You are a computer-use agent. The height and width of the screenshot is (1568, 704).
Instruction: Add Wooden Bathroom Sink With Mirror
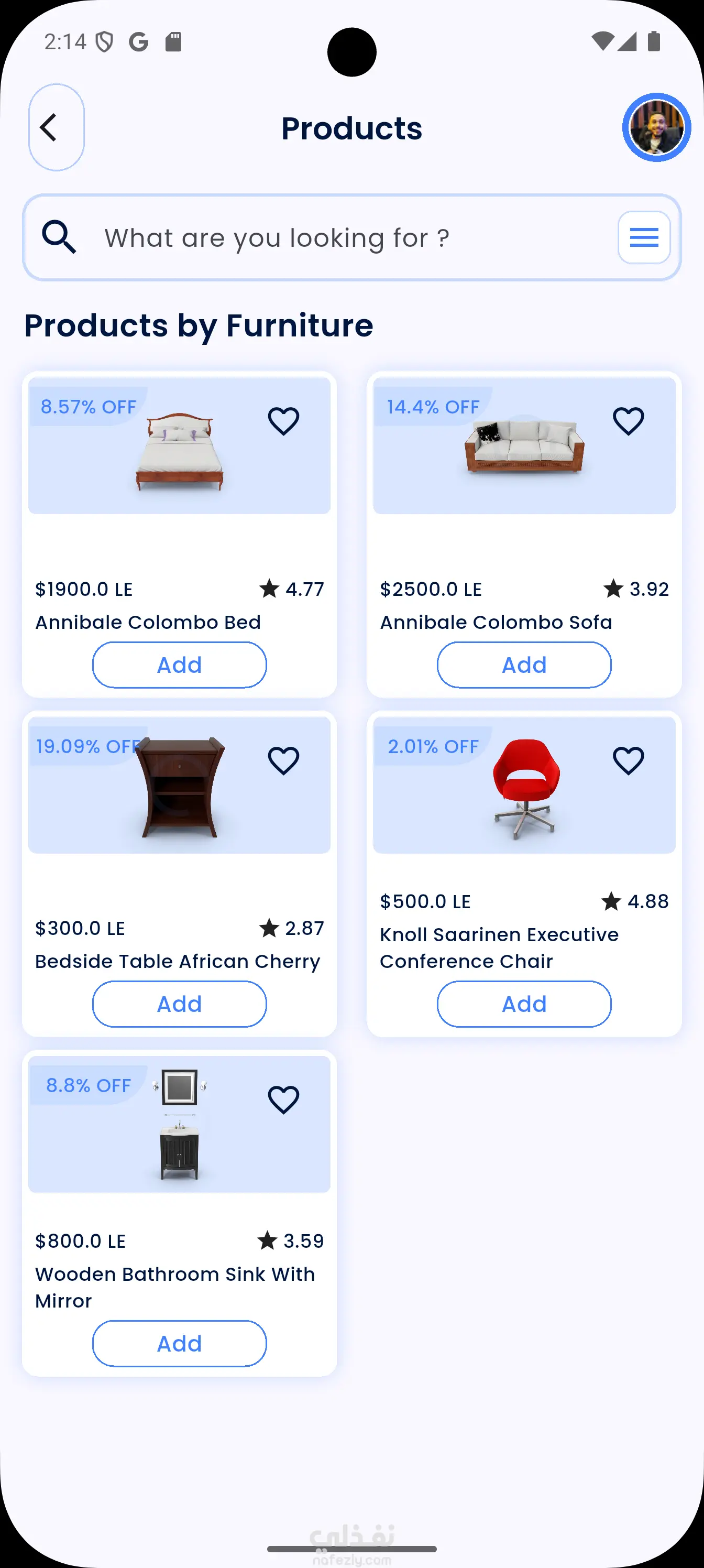pyautogui.click(x=180, y=1343)
